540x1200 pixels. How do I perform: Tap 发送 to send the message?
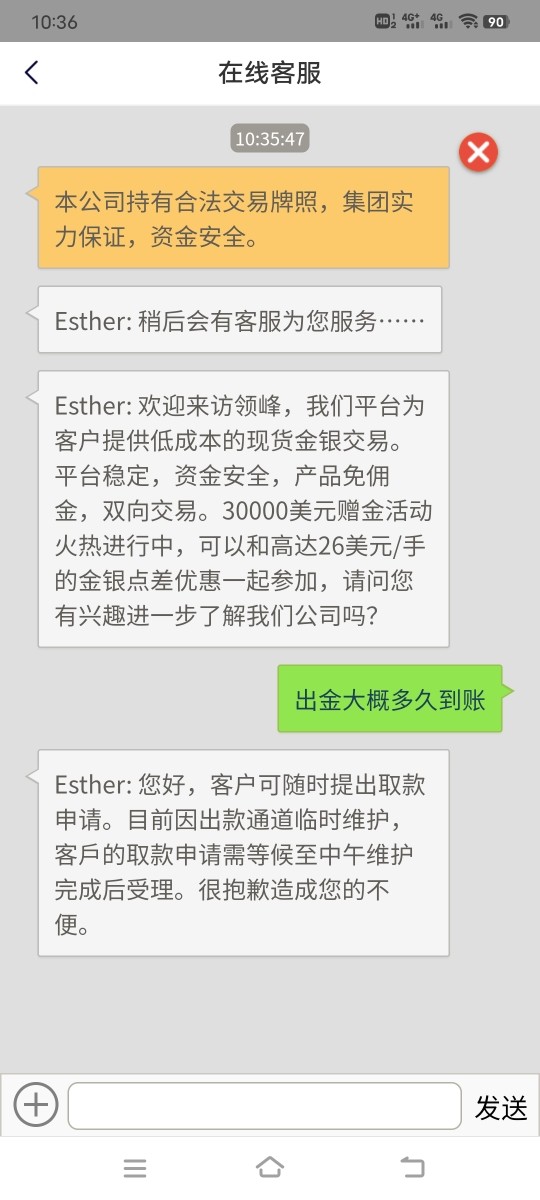click(501, 1107)
